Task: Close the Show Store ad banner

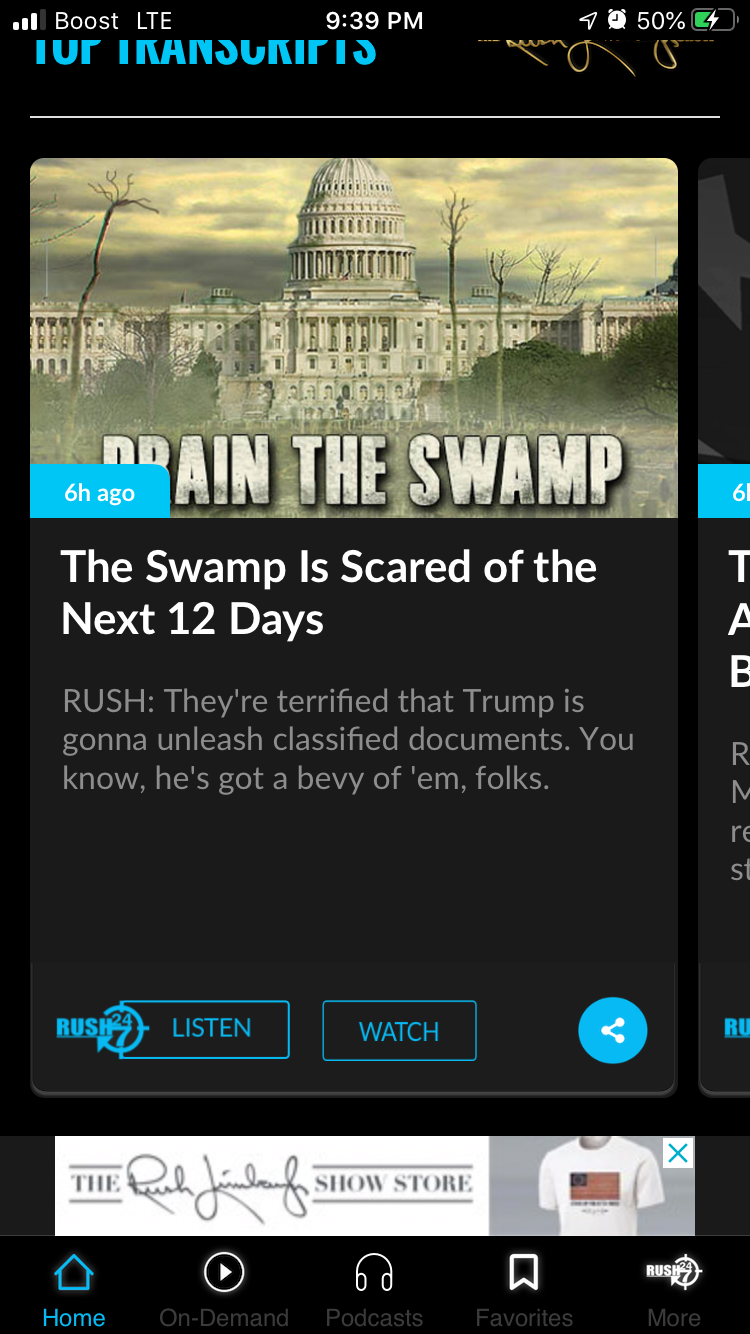Action: click(678, 1153)
